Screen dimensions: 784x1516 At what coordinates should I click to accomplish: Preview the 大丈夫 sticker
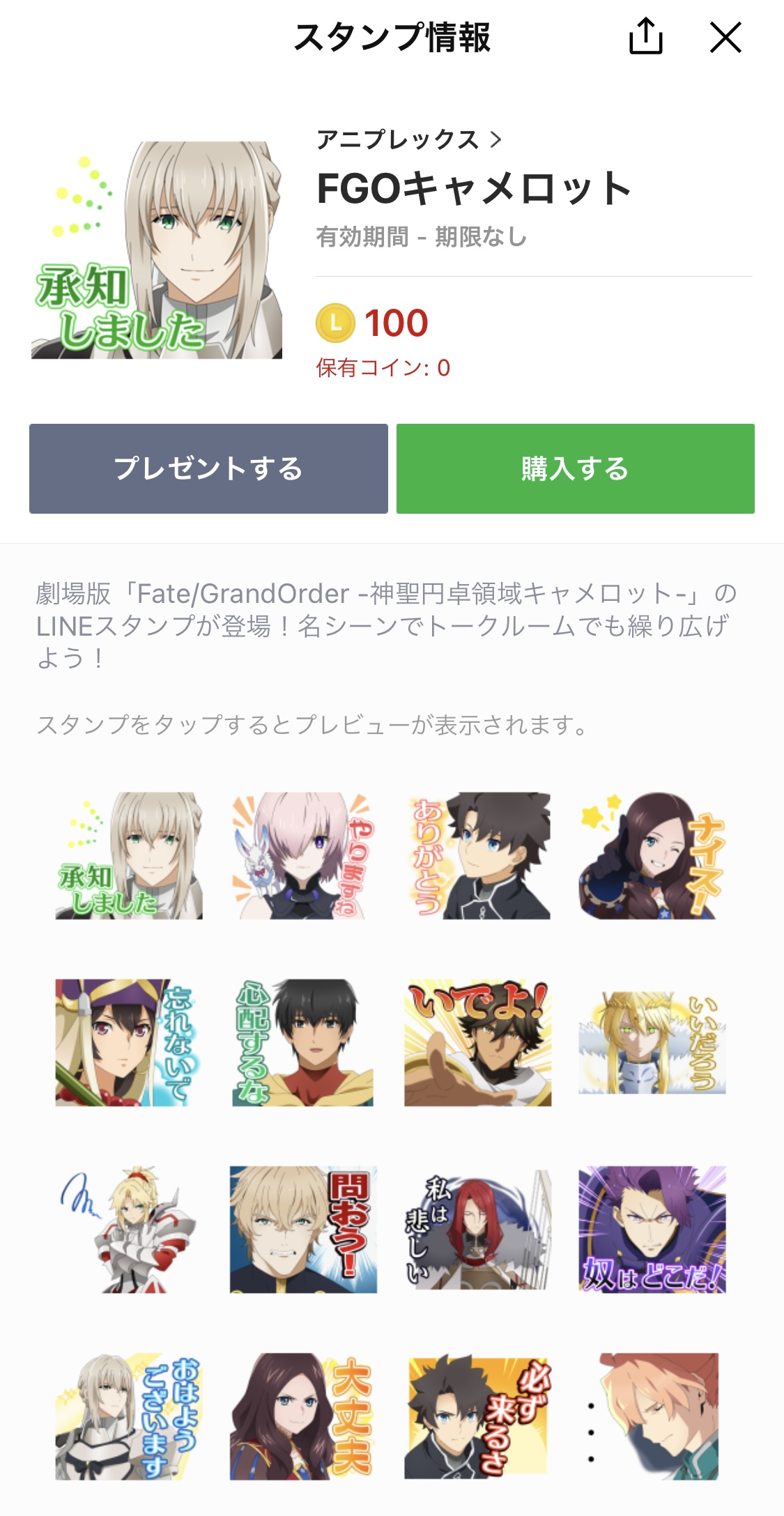(303, 1416)
